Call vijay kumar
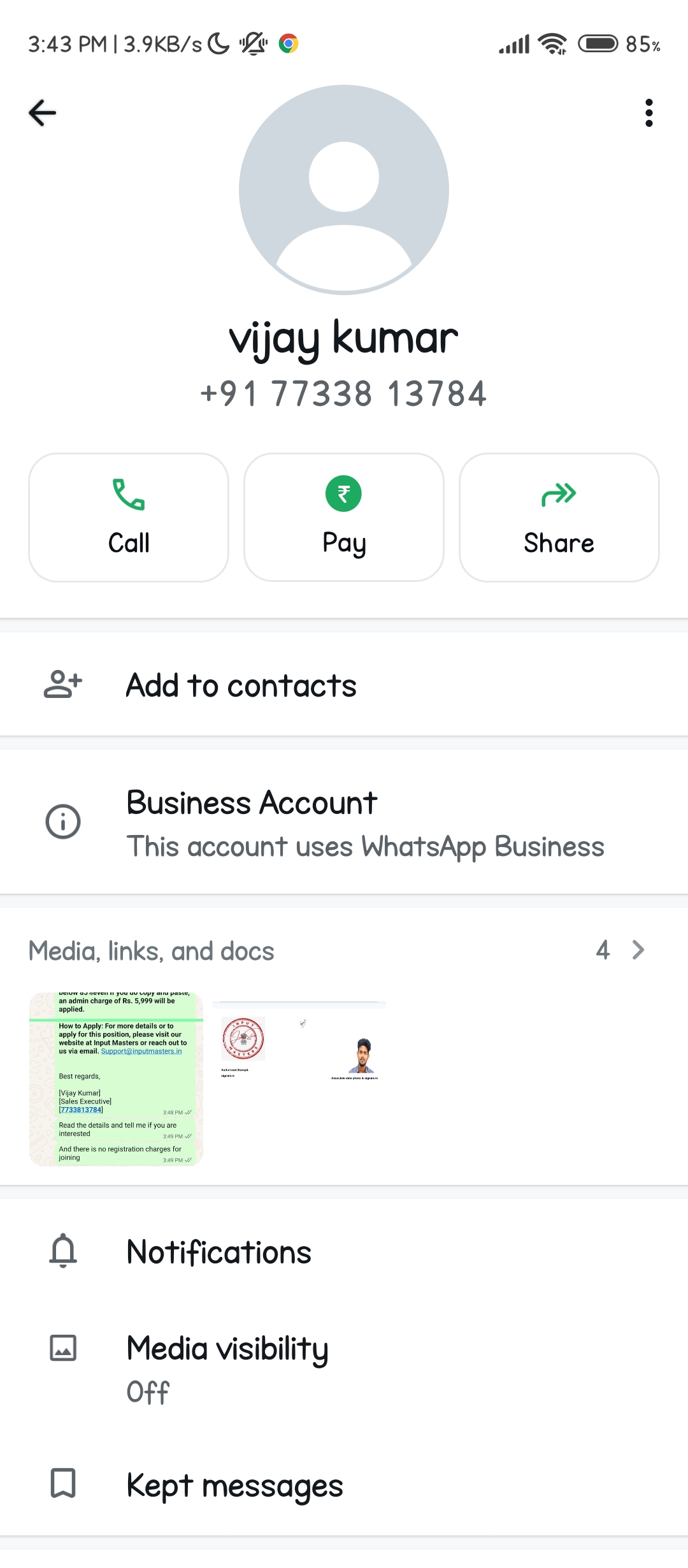 tap(129, 517)
